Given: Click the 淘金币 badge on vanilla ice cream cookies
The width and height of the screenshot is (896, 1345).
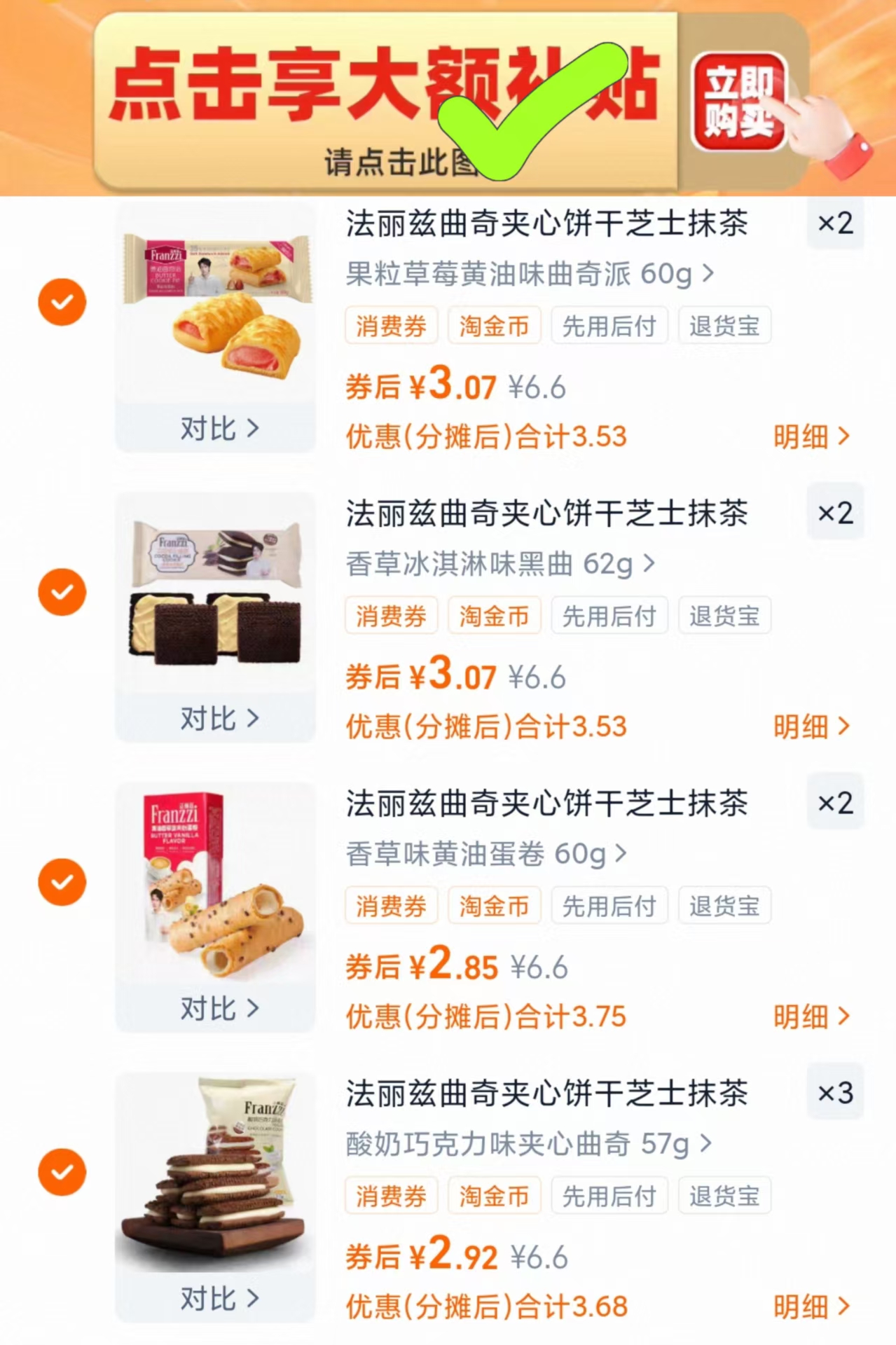Looking at the screenshot, I should click(494, 615).
